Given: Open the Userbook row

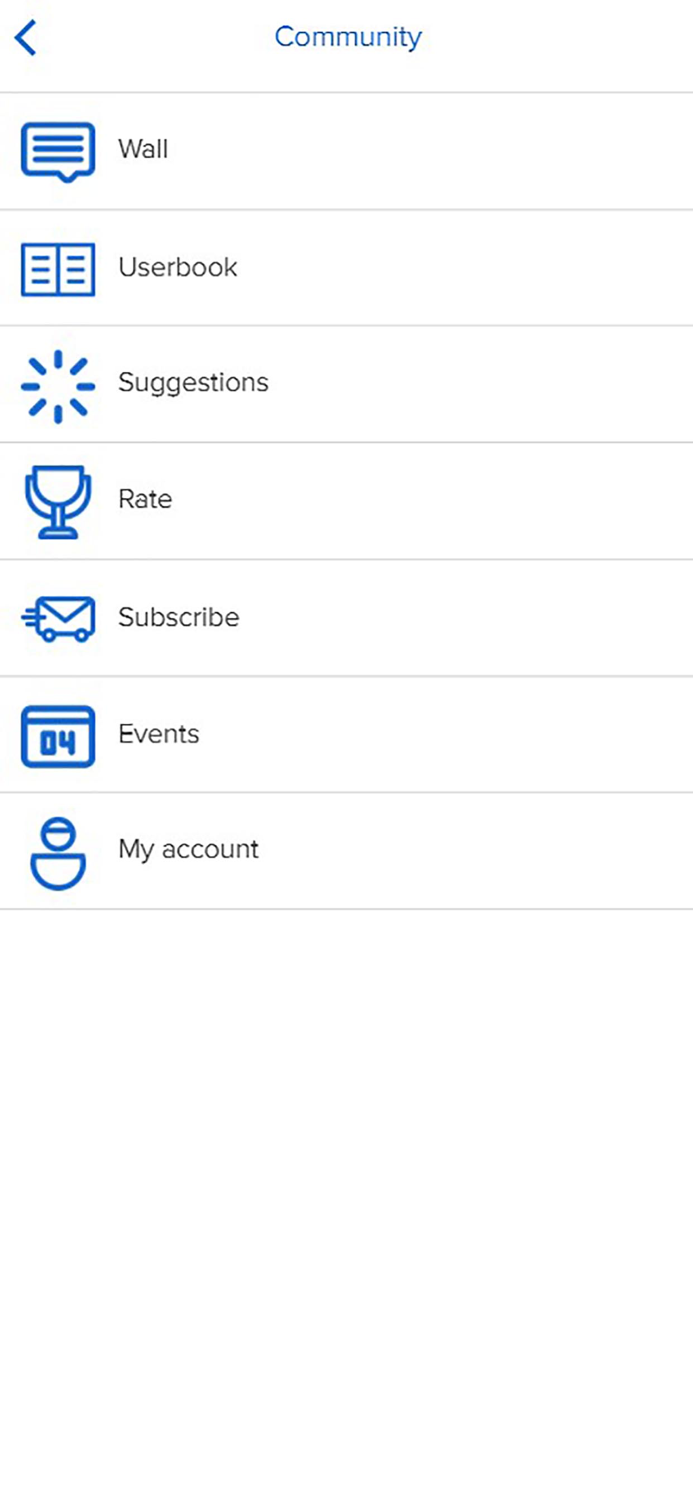Looking at the screenshot, I should pos(177,267).
